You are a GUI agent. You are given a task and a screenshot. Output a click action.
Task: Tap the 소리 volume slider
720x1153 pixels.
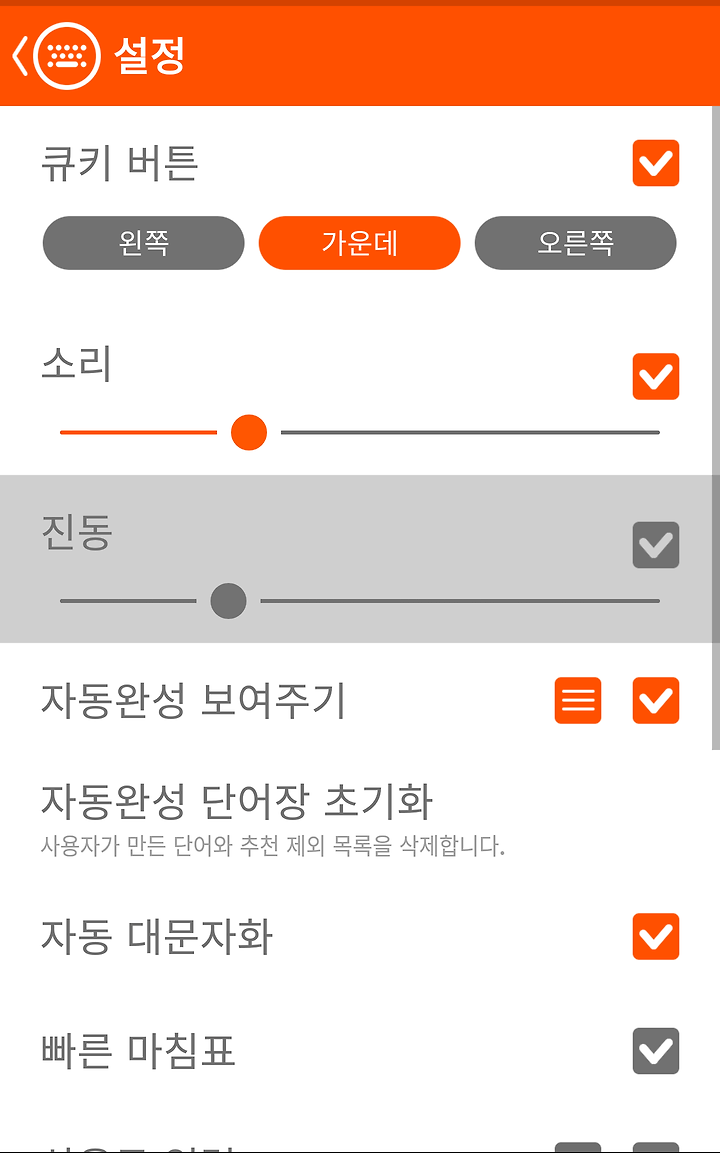[x=360, y=432]
